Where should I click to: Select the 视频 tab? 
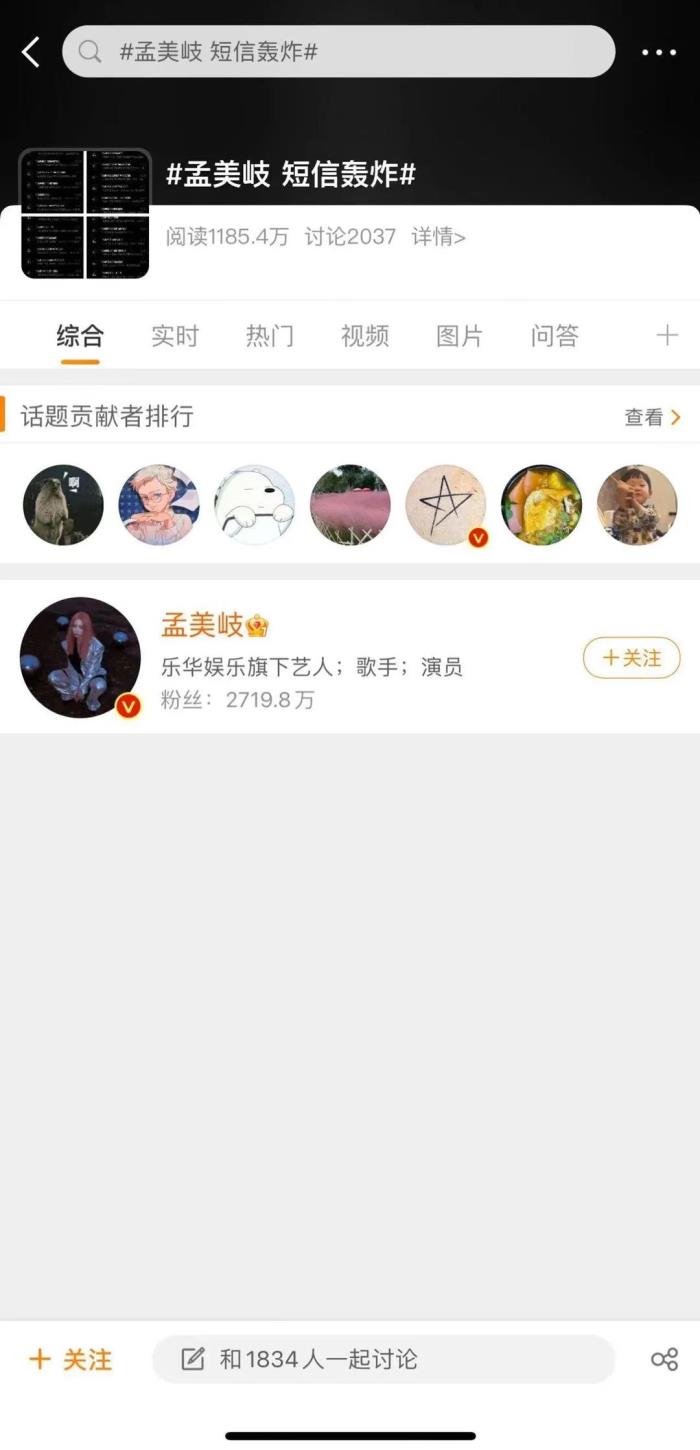click(x=365, y=336)
